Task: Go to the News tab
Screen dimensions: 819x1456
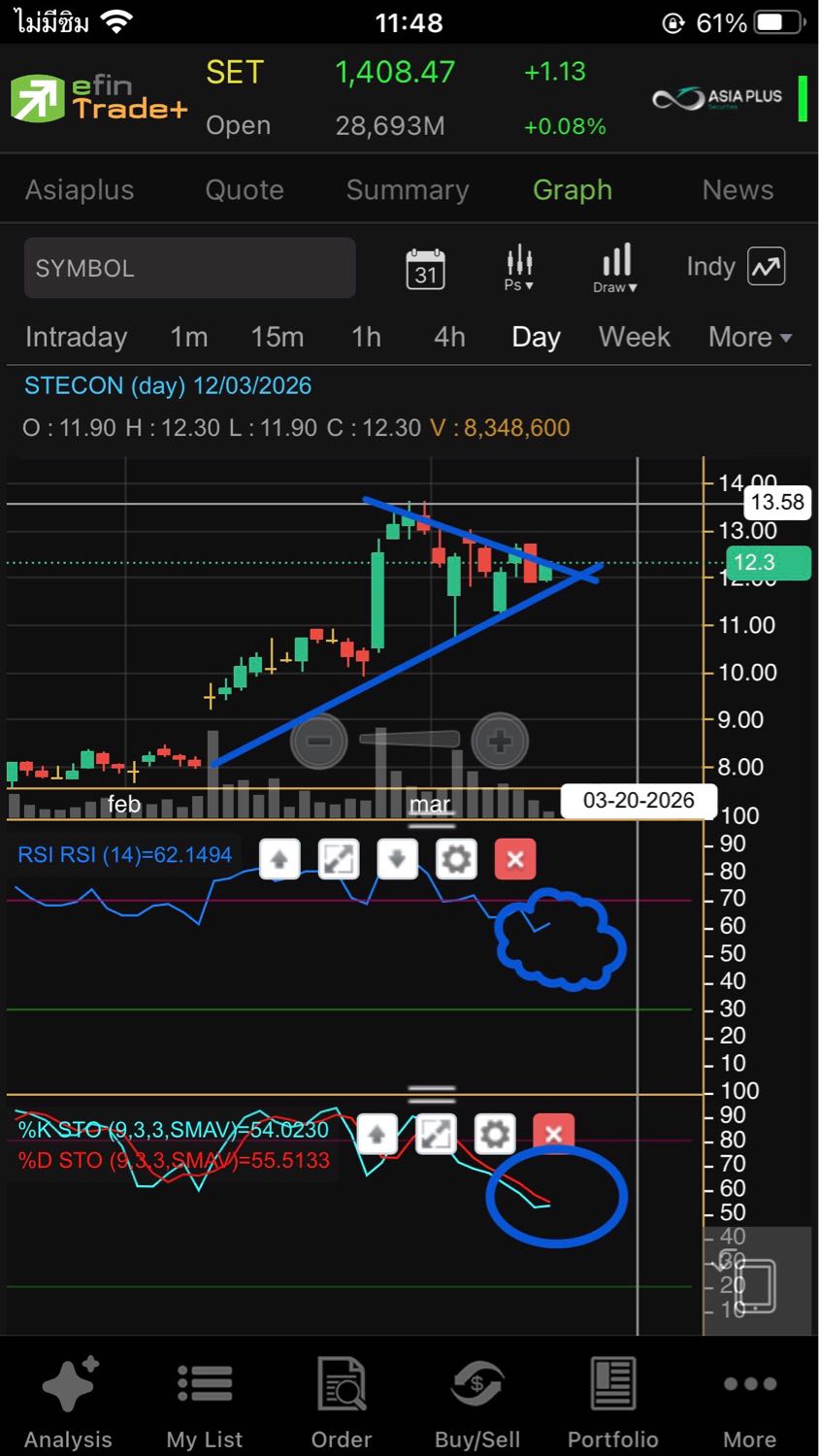Action: click(x=737, y=190)
